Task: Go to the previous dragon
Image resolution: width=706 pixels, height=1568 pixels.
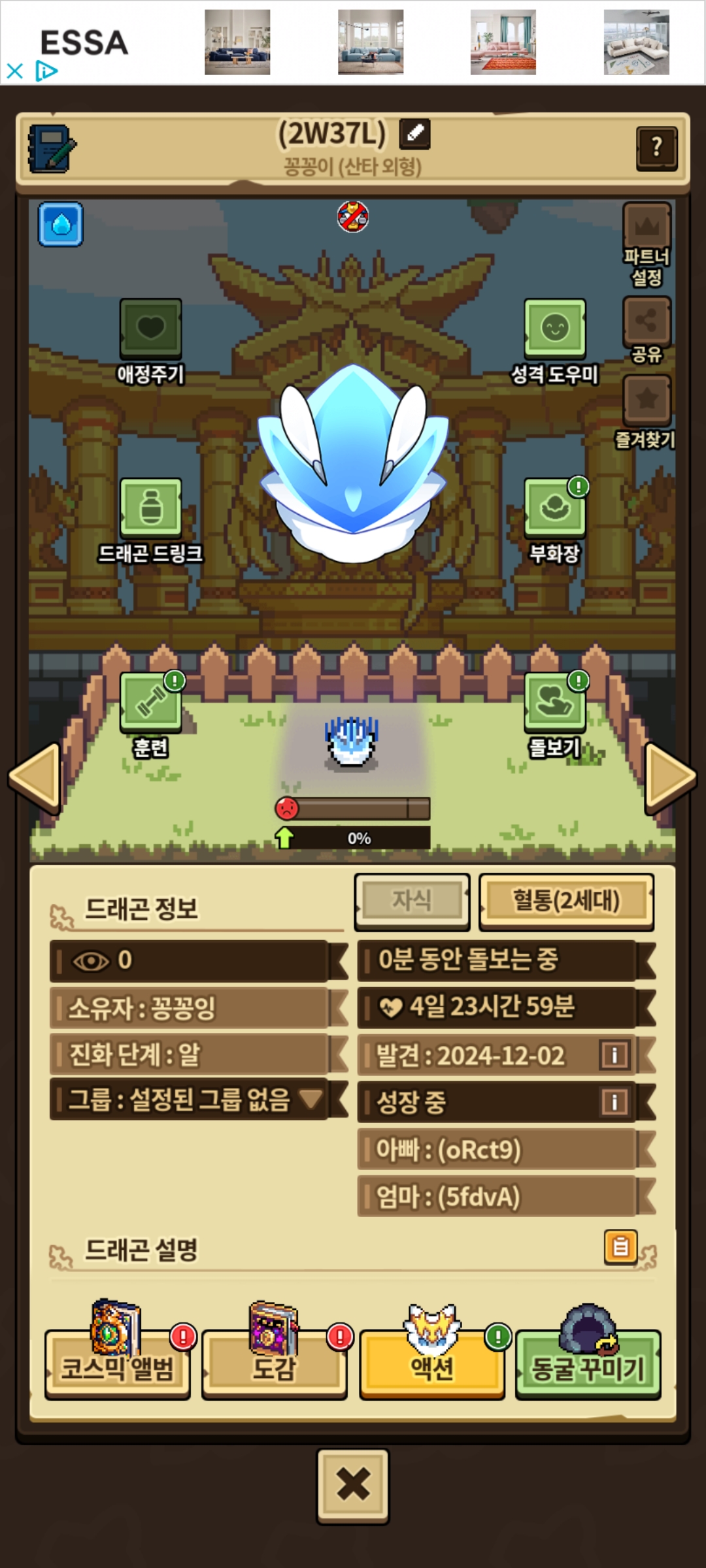Action: 35,777
